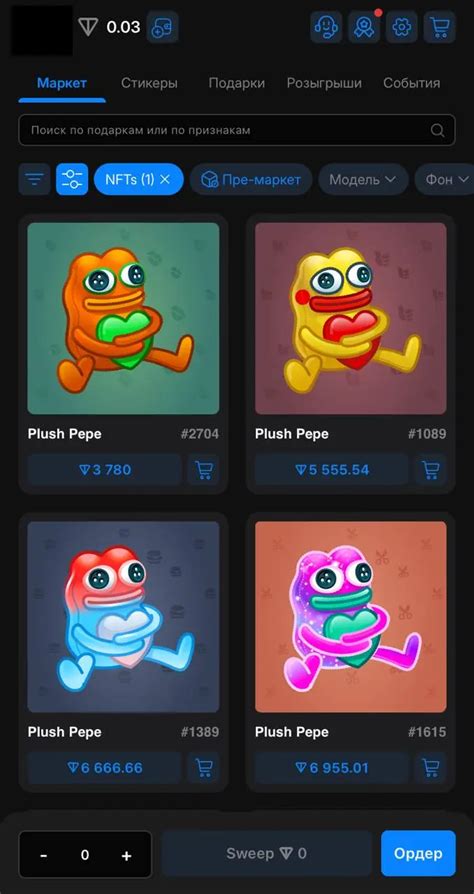Image resolution: width=474 pixels, height=894 pixels.
Task: Switch to the События tab
Action: [411, 83]
